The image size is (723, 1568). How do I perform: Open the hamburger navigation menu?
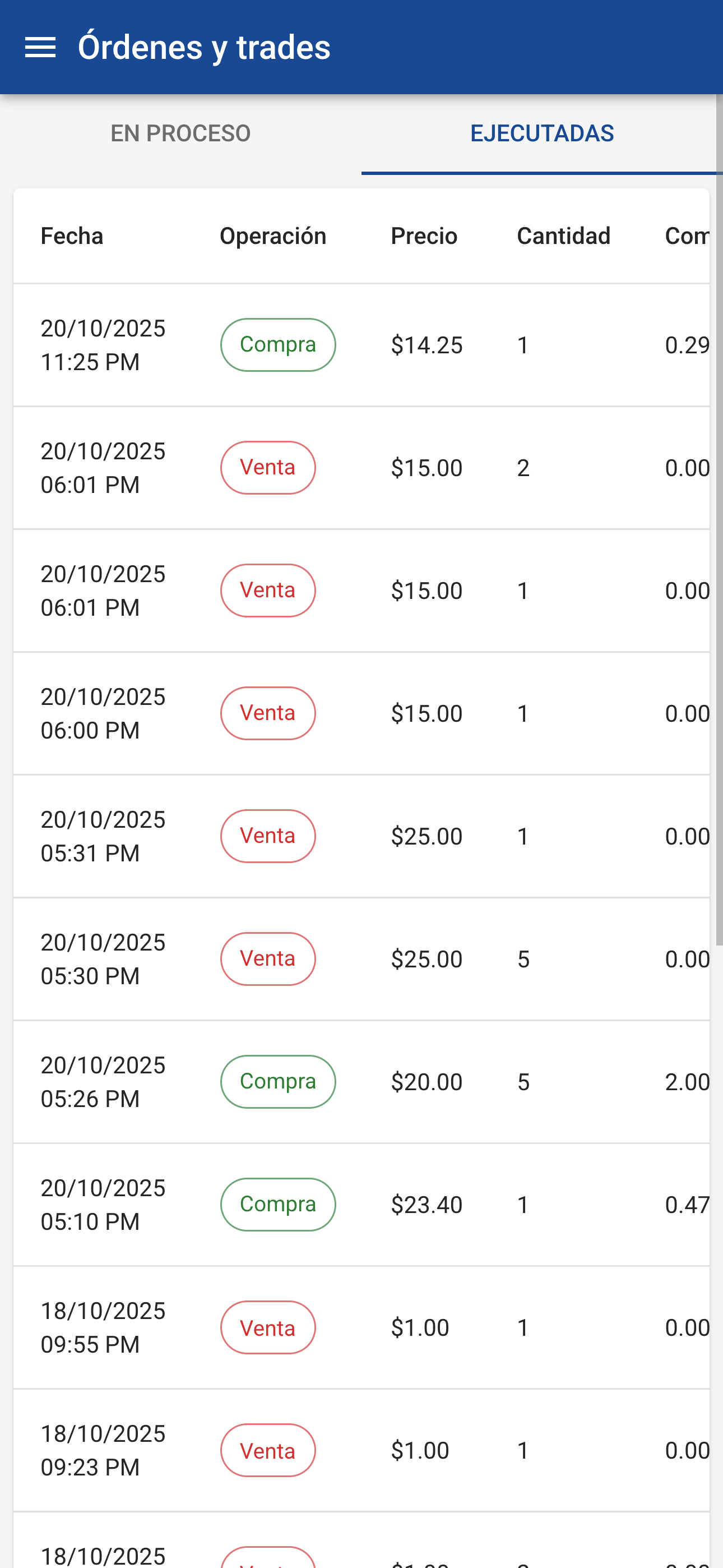tap(40, 48)
